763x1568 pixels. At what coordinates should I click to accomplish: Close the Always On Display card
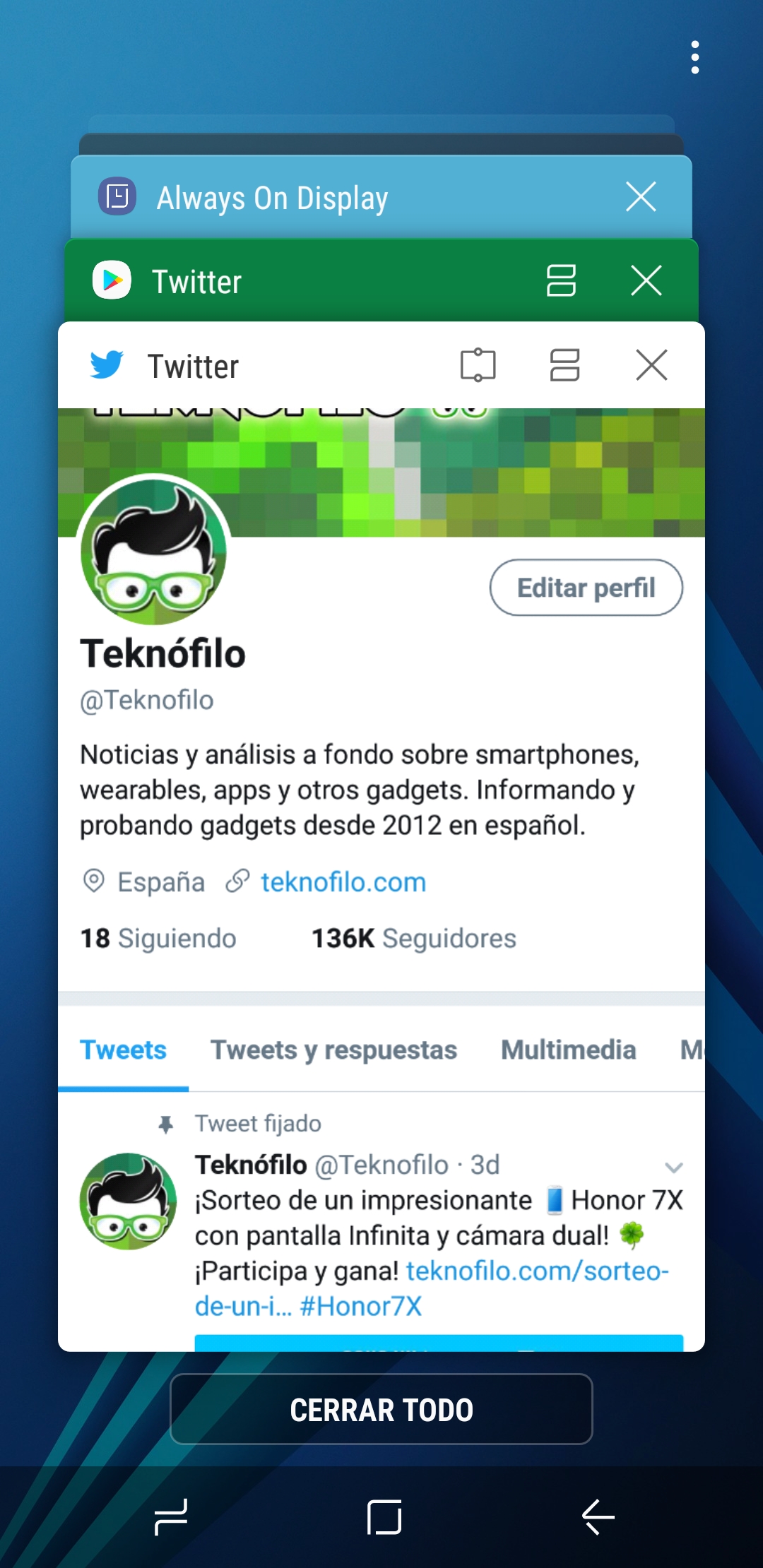tap(641, 196)
